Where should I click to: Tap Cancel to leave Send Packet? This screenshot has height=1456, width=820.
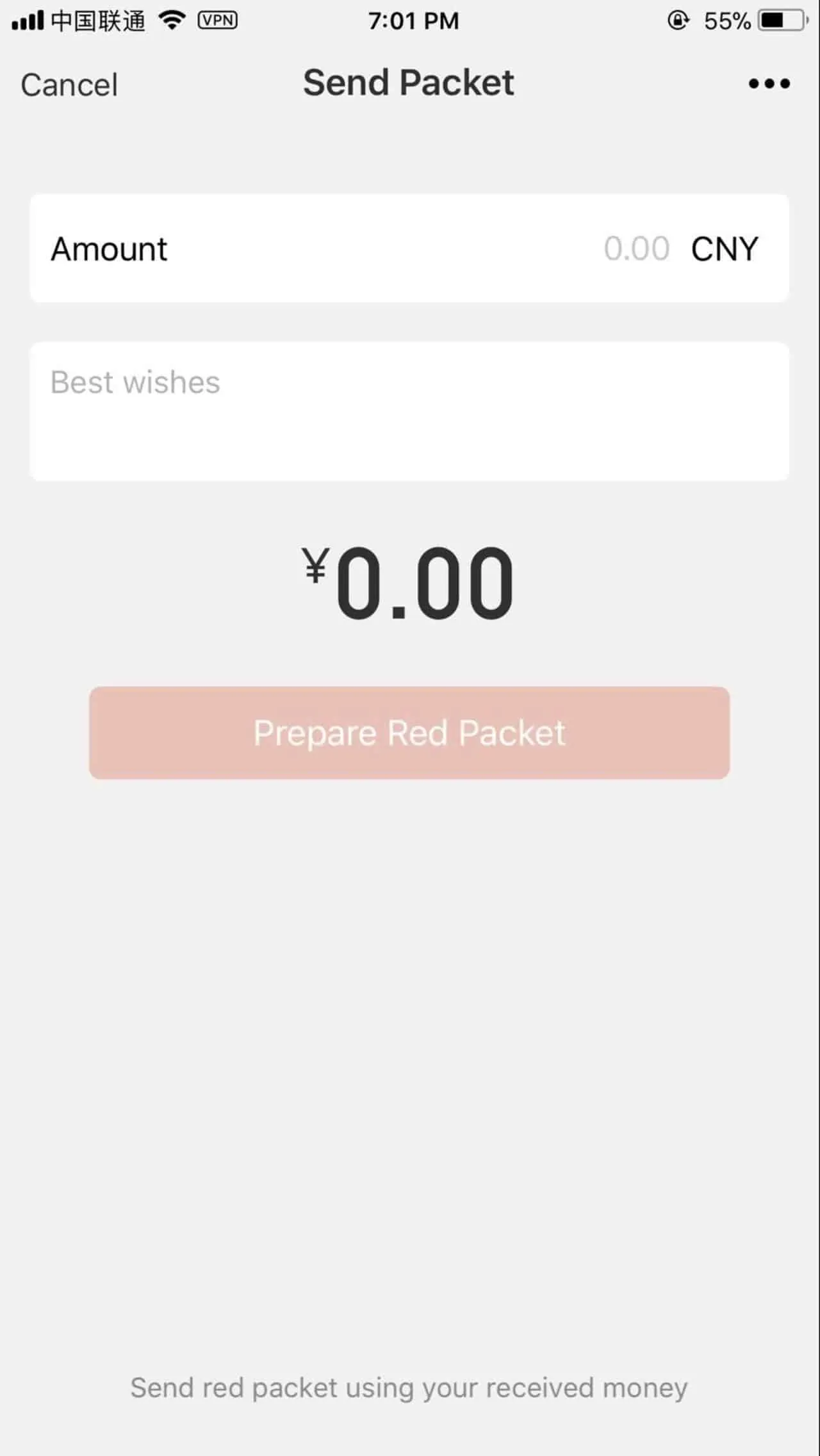click(69, 85)
